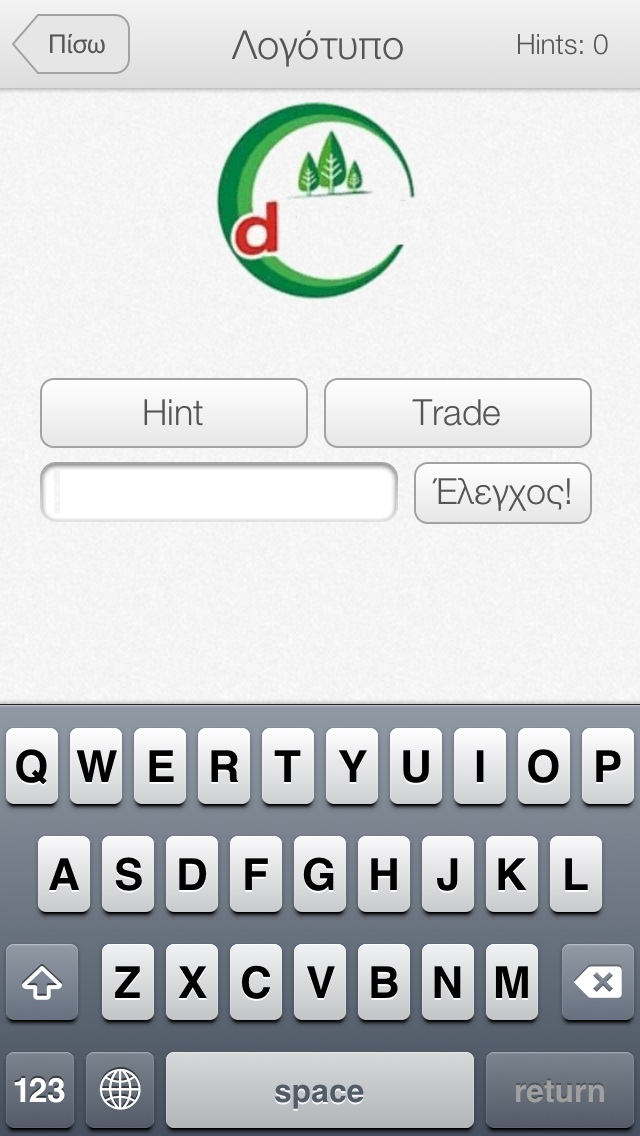Request a Hint for this logo

174,413
